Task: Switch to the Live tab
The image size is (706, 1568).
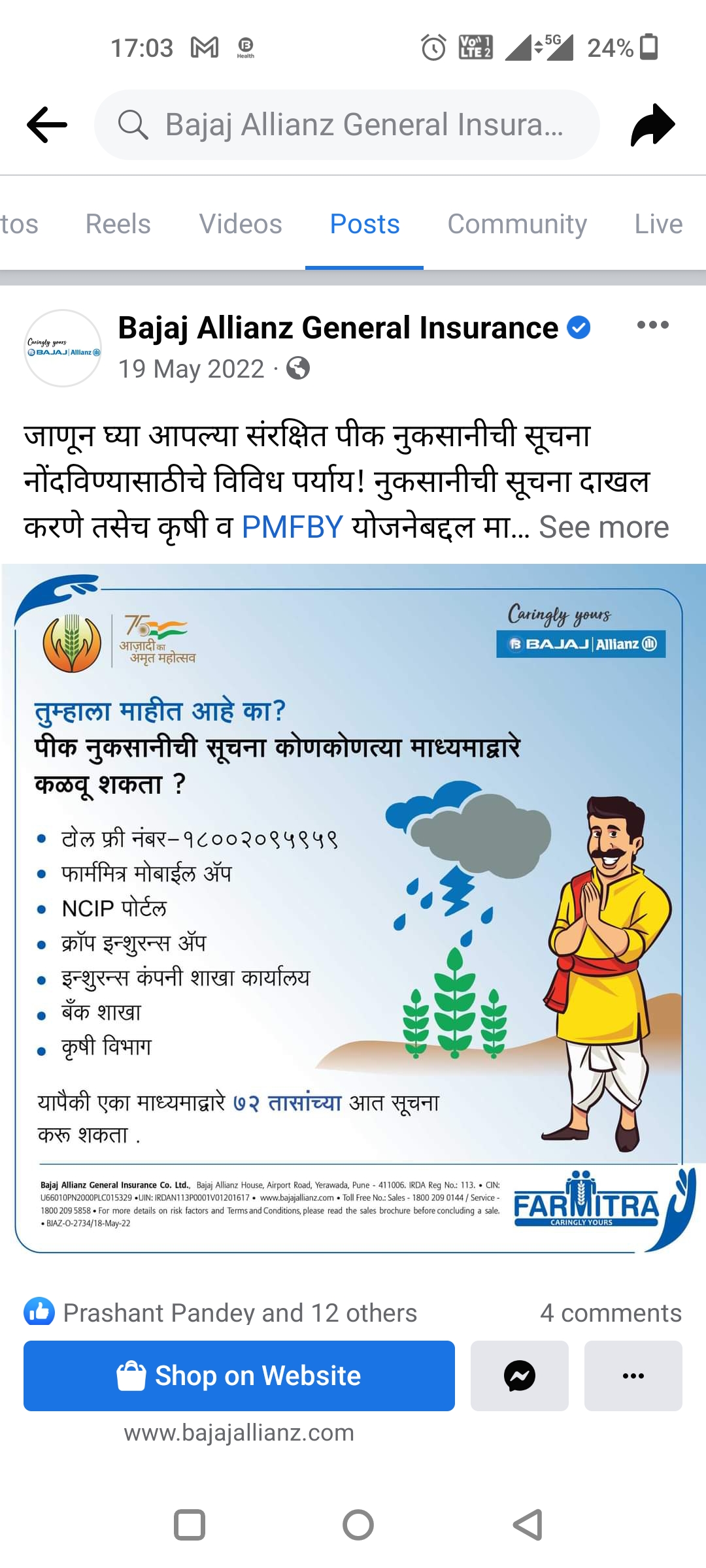Action: (658, 224)
